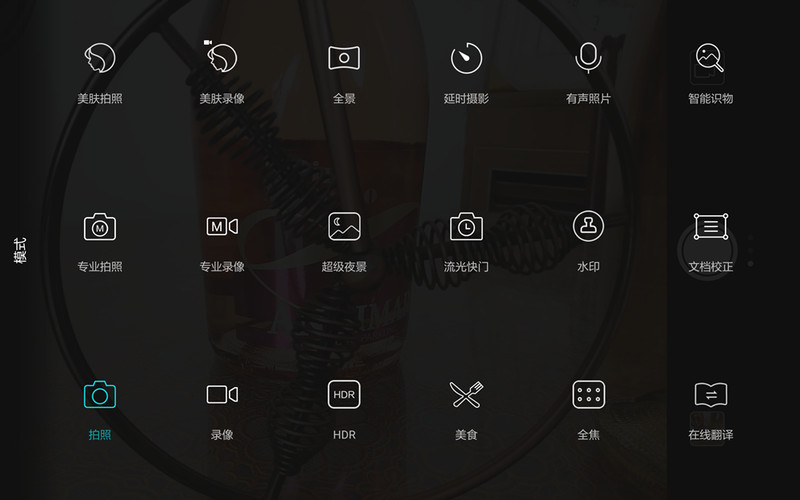This screenshot has width=800, height=500.
Task: Turn on HDR mode
Action: (x=344, y=396)
